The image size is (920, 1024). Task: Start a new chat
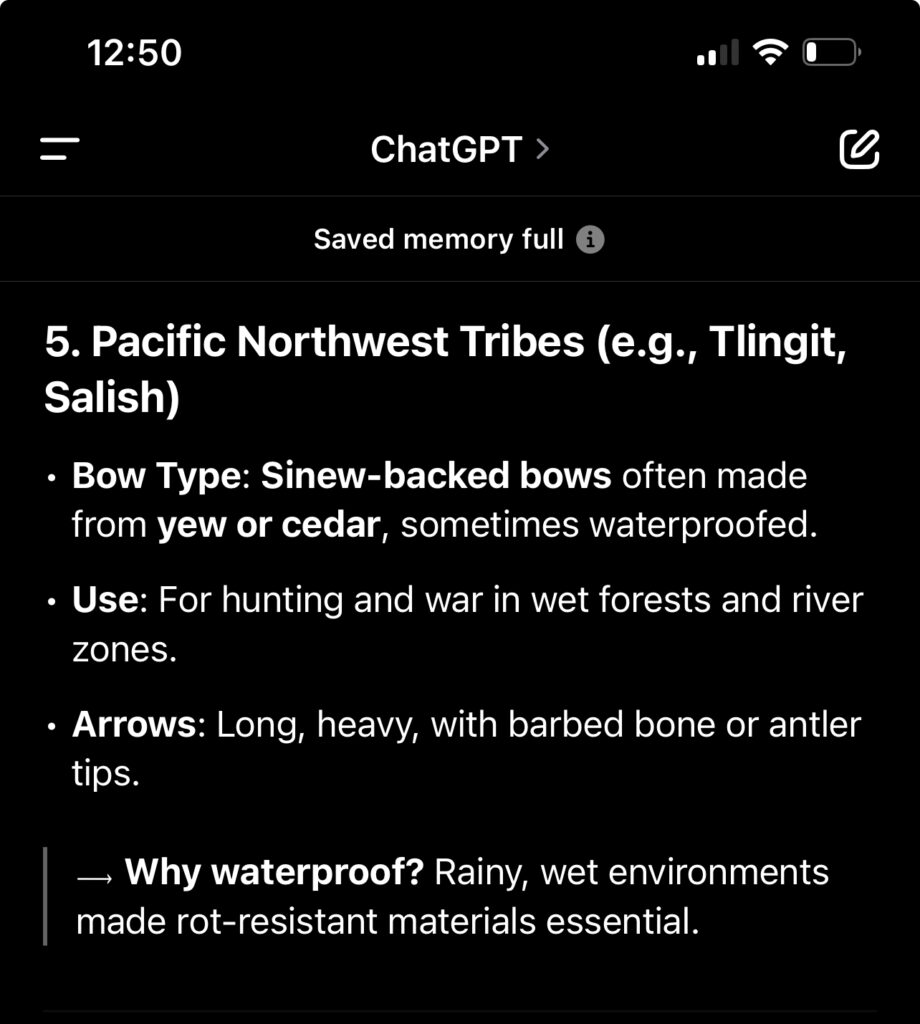tap(858, 150)
